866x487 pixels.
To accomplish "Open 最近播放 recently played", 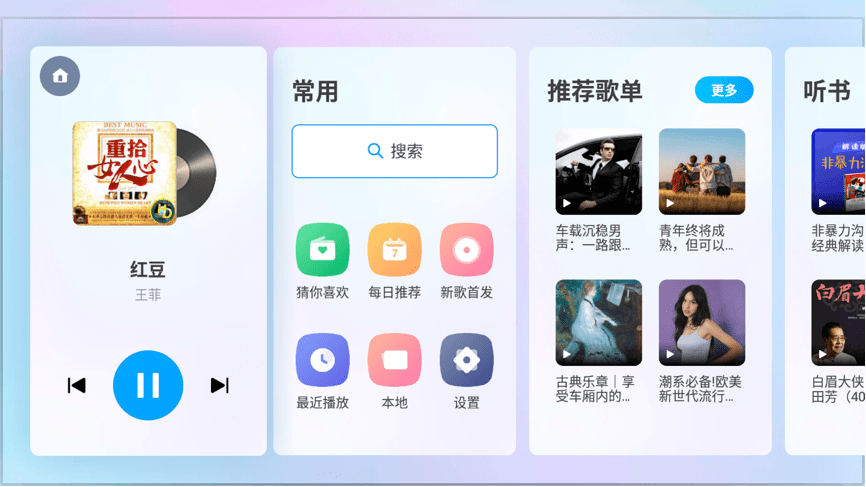I will (x=323, y=360).
